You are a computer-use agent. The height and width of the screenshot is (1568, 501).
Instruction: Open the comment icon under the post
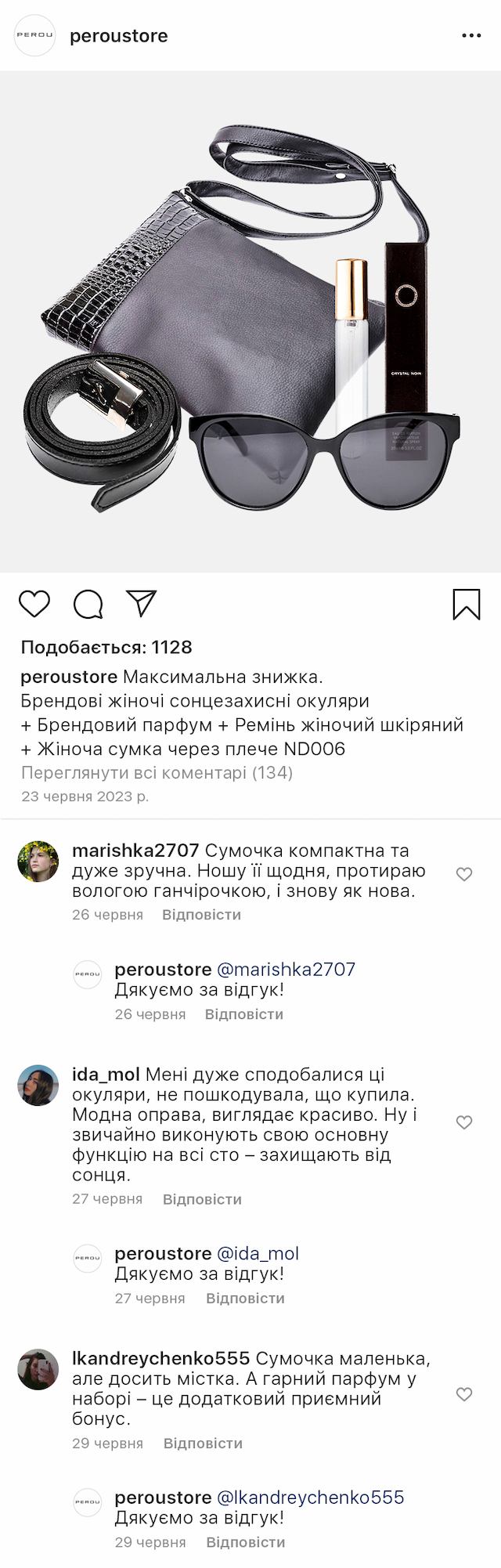pyautogui.click(x=88, y=605)
